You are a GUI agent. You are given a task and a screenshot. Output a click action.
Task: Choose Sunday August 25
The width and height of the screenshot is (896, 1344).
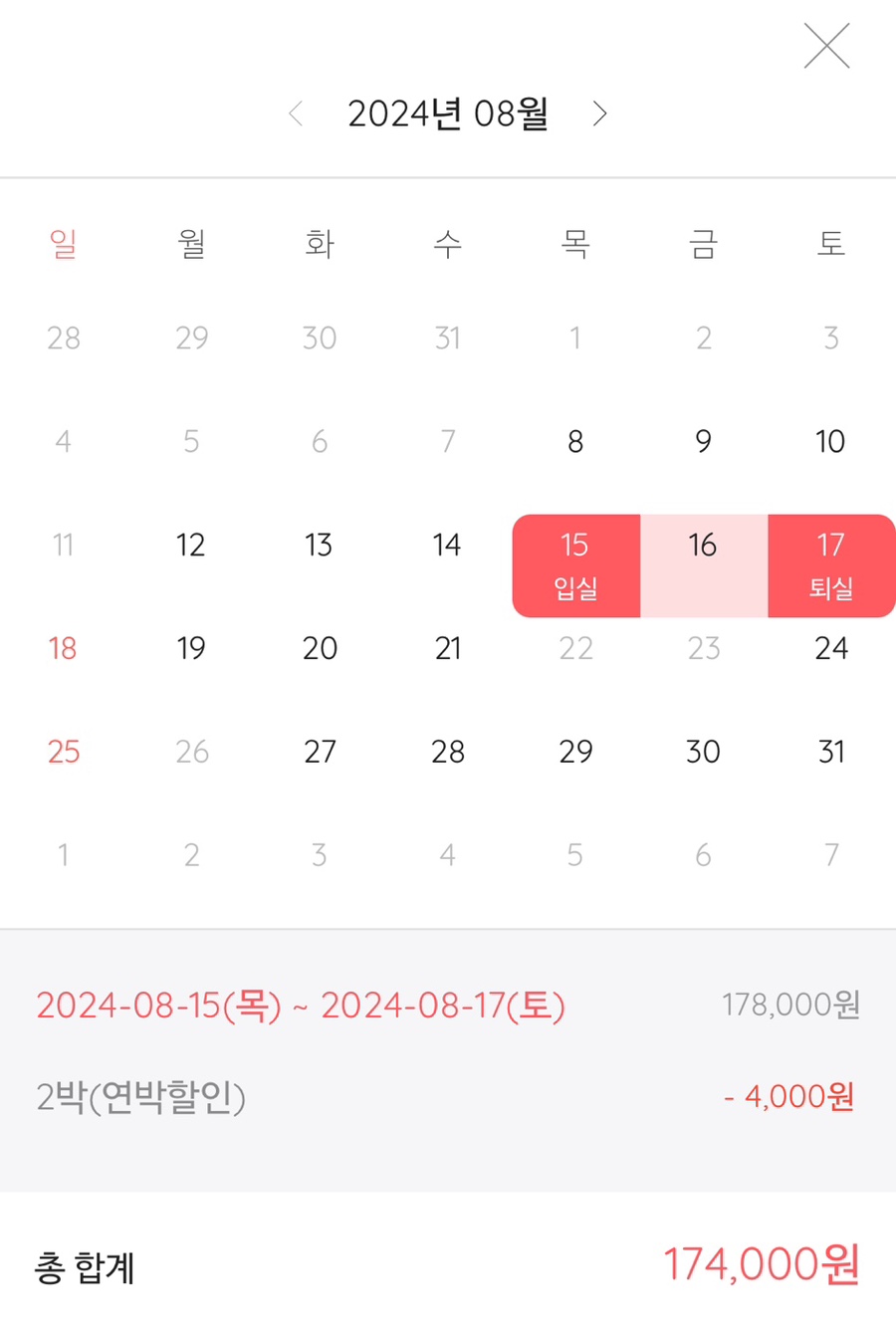pos(64,752)
